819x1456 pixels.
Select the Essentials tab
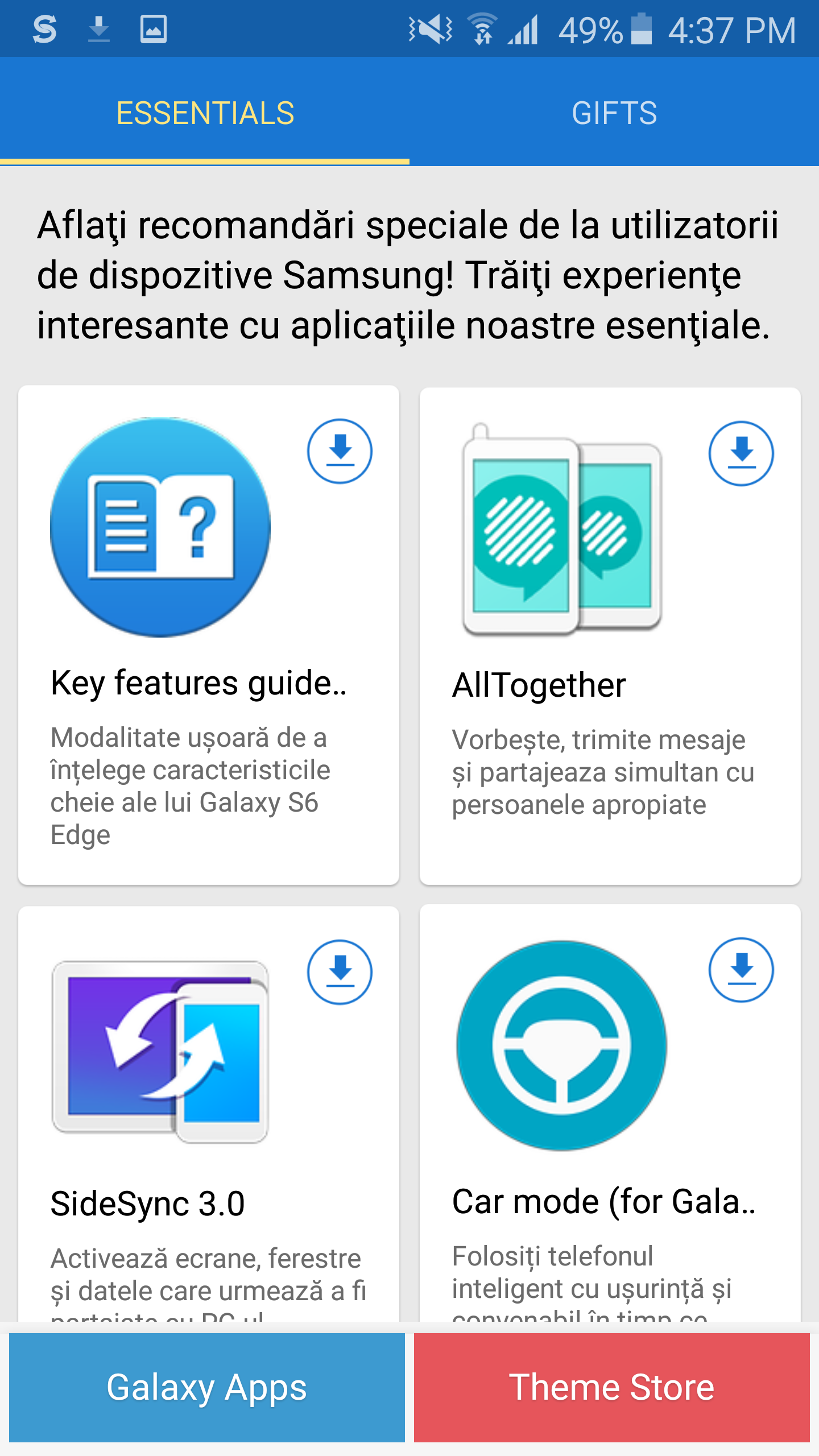point(205,112)
